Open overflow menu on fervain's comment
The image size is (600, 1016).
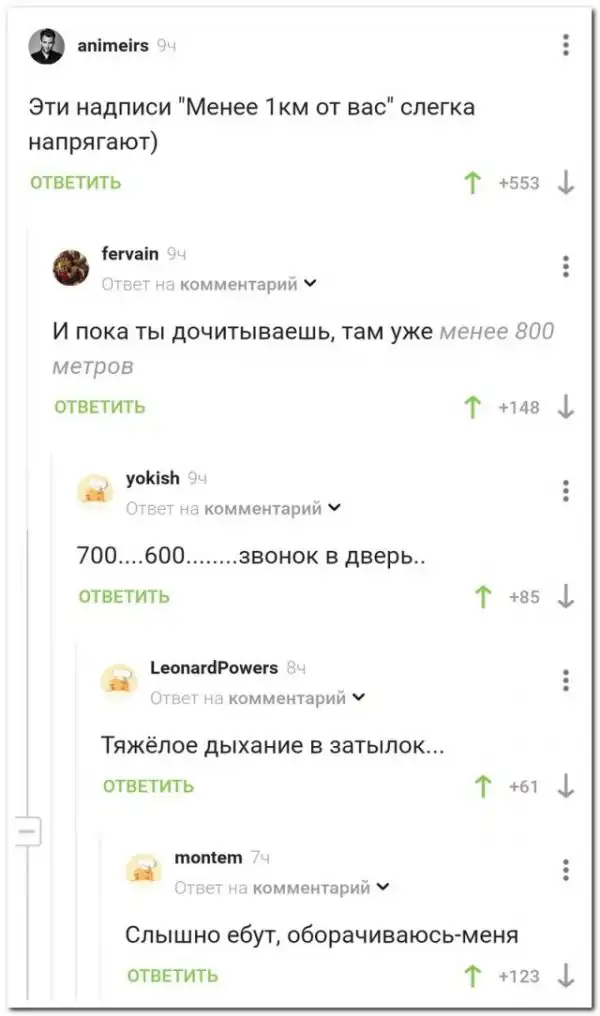click(x=566, y=266)
